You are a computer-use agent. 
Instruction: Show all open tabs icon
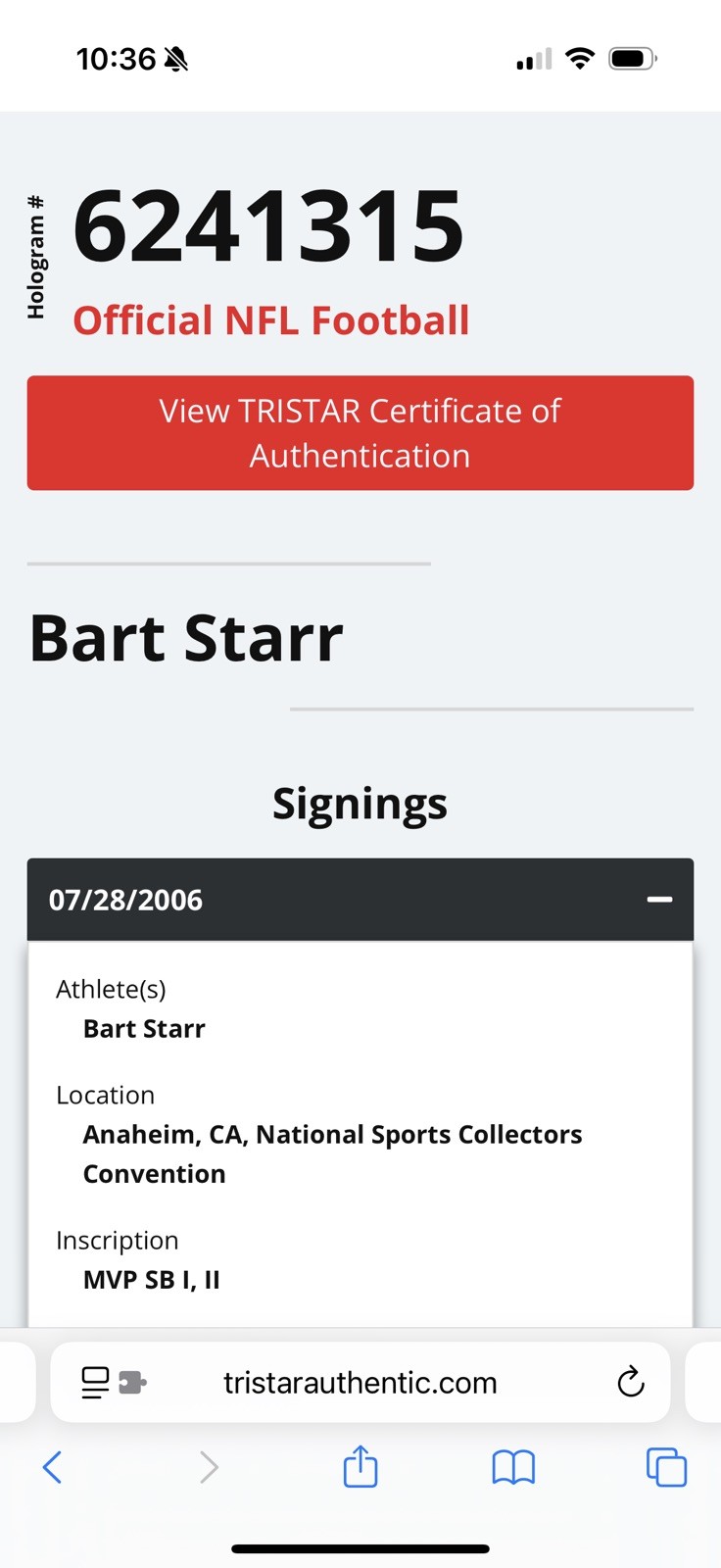pyautogui.click(x=665, y=1467)
